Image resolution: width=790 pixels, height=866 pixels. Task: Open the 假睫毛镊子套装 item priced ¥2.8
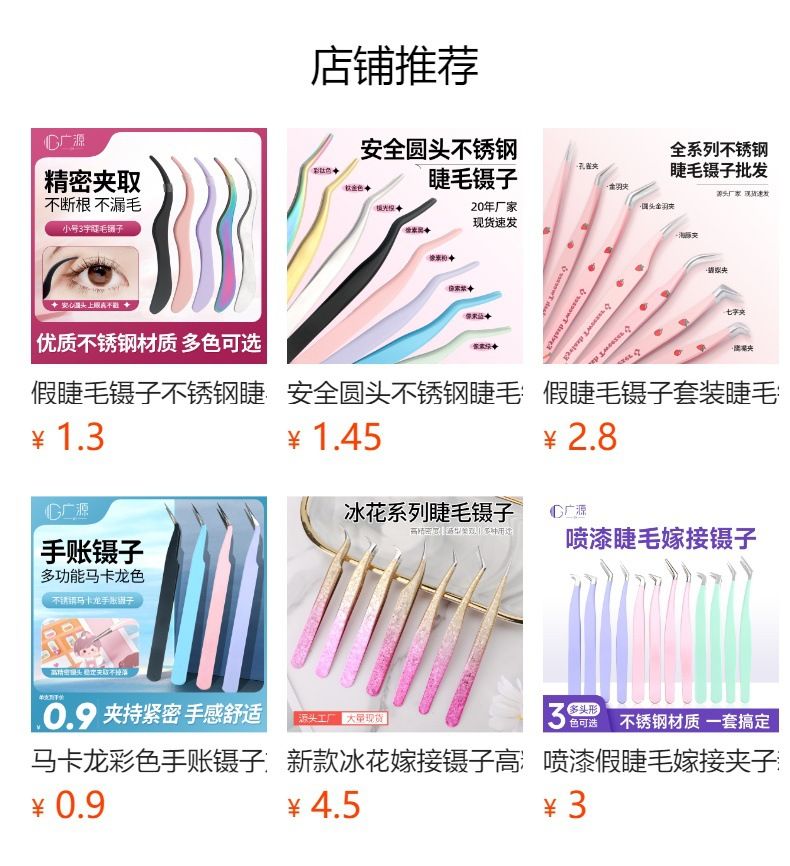pyautogui.click(x=660, y=246)
